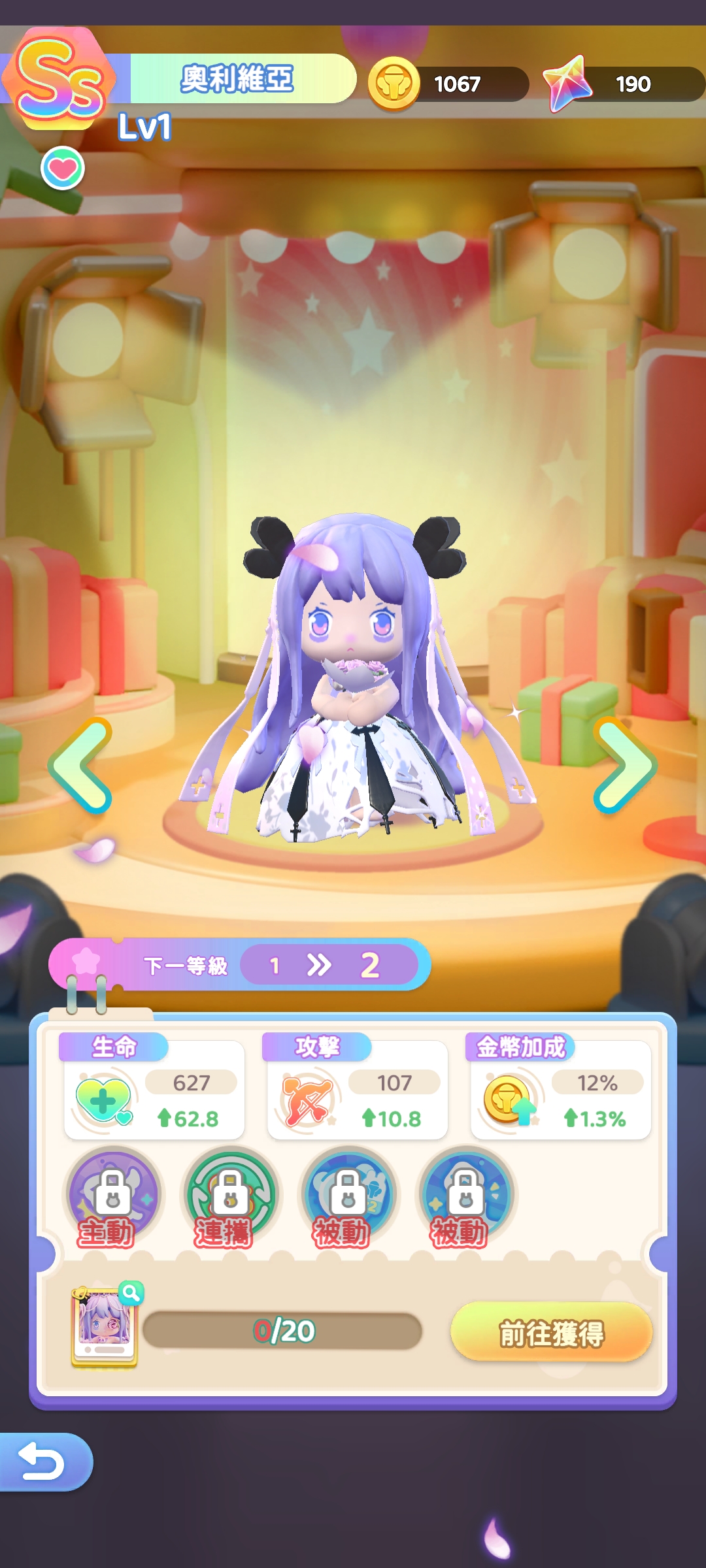Open the locked 連攜 skill
Screen dimensions: 706x1568
pyautogui.click(x=231, y=1196)
